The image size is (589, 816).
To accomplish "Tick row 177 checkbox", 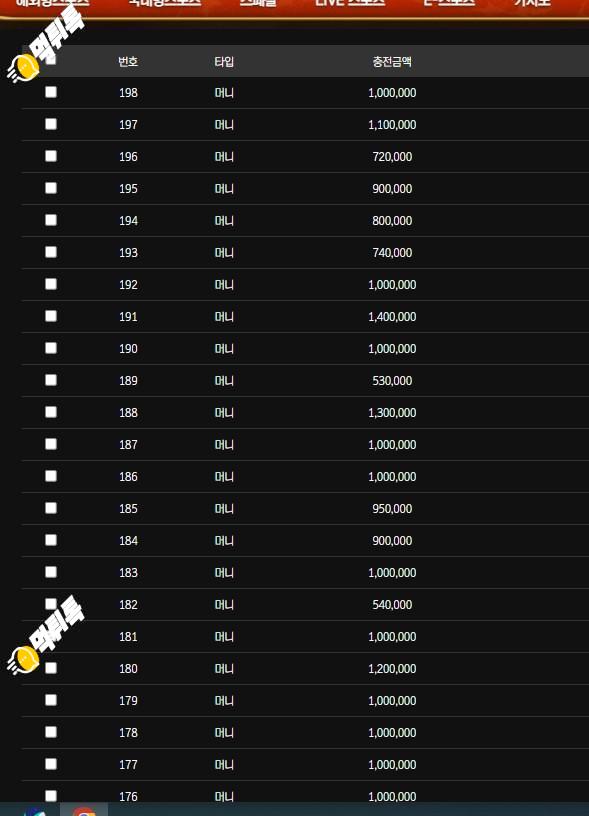I will (x=51, y=764).
